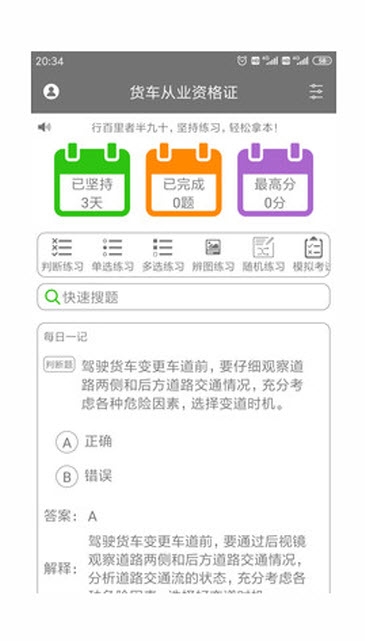
Task: Select answer A 正确
Action: coord(84,442)
